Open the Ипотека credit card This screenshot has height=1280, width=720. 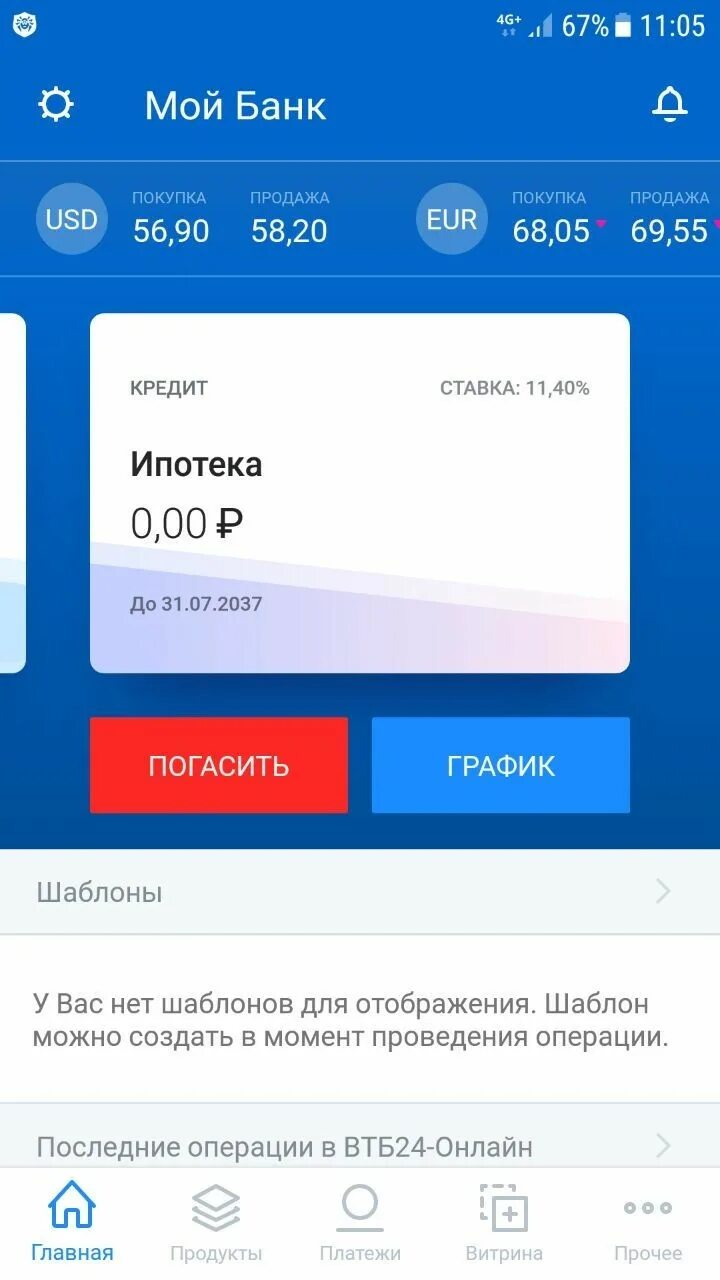[360, 493]
